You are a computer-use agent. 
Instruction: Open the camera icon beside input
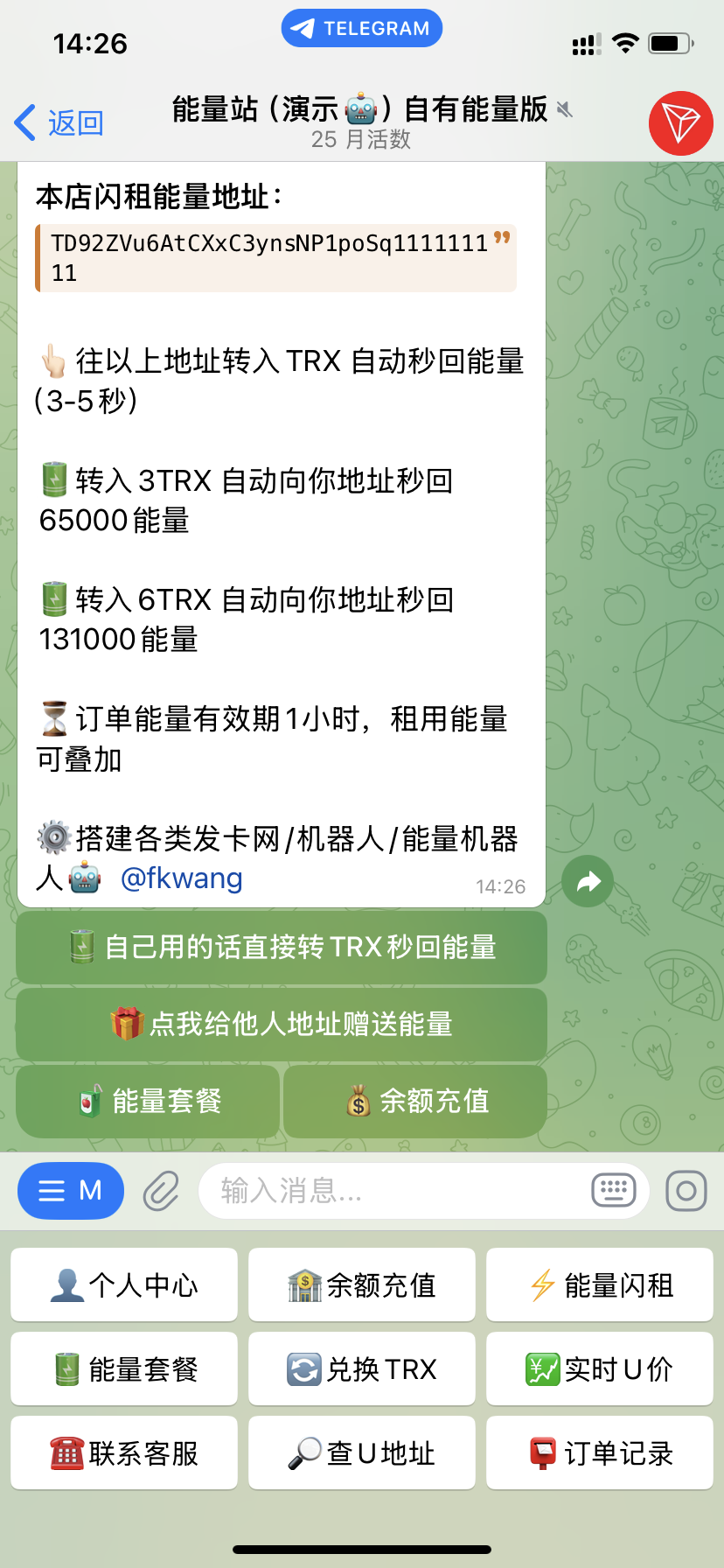pos(686,1191)
